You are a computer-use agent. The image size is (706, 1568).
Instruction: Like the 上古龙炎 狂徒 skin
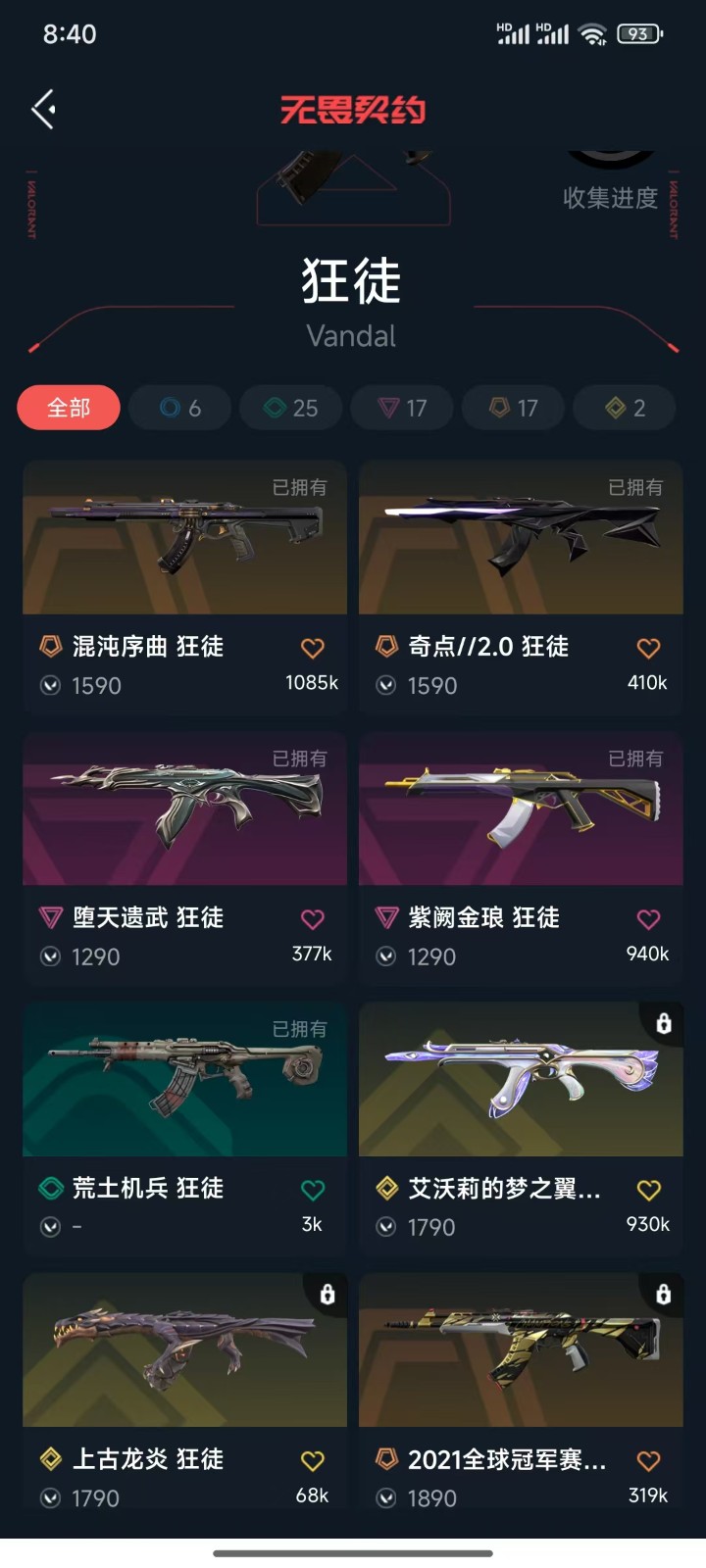(312, 1460)
